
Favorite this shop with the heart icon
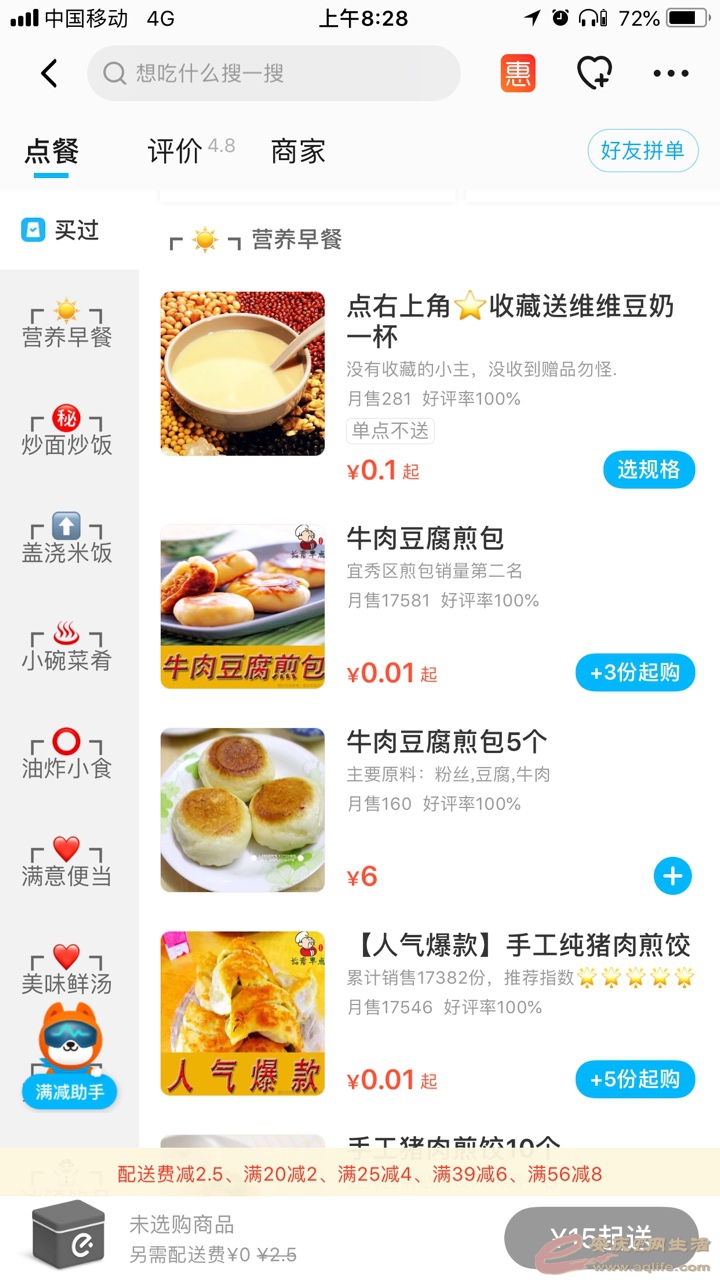tap(594, 73)
